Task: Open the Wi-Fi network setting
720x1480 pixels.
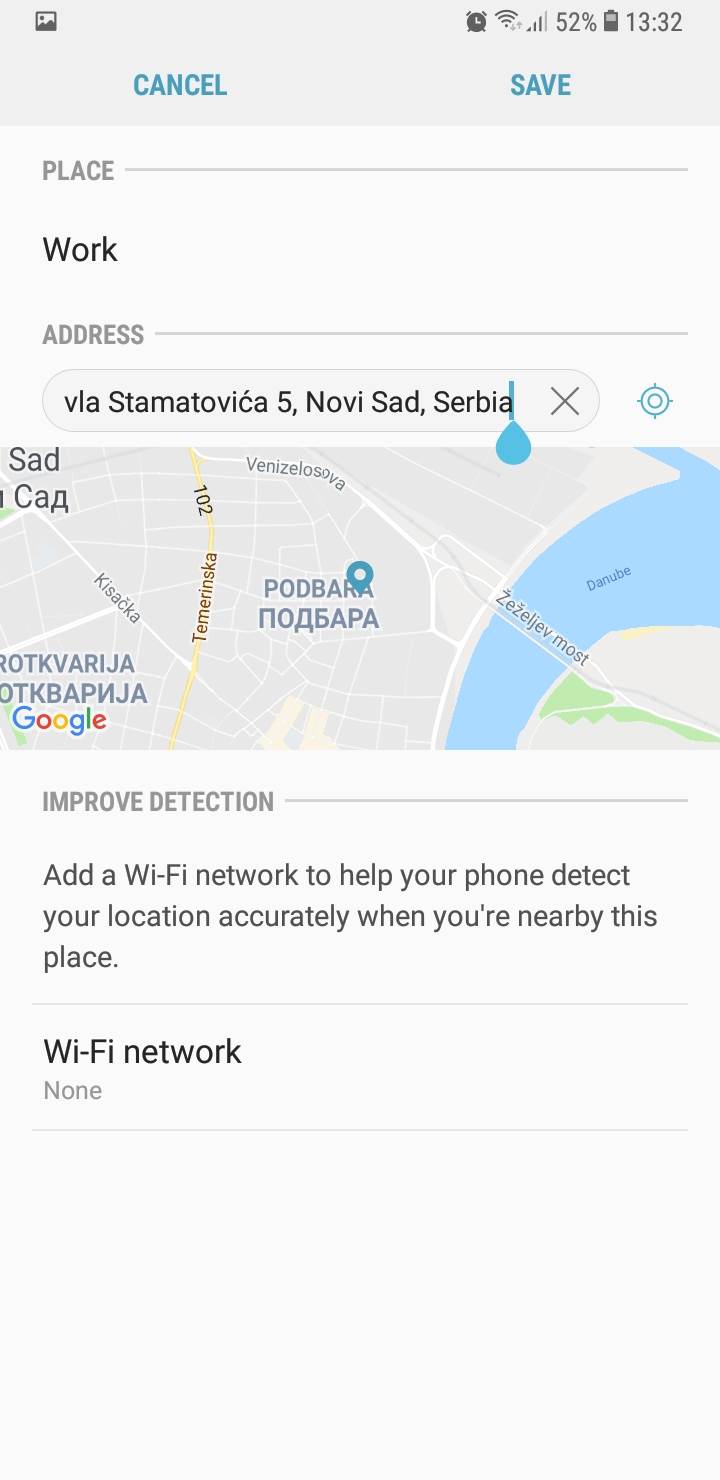Action: click(360, 1068)
